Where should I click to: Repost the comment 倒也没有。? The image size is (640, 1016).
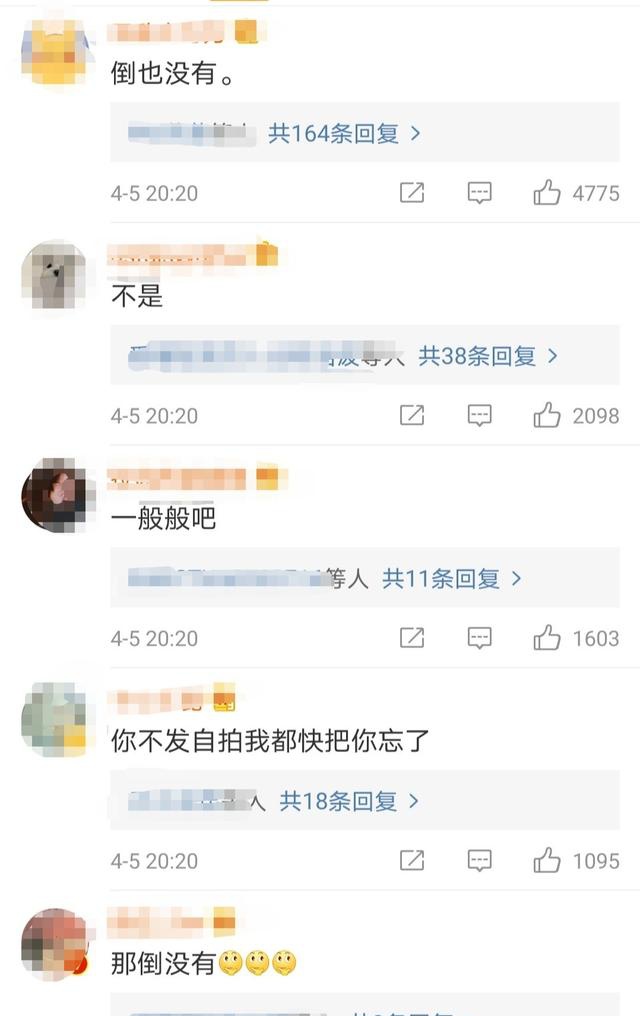pyautogui.click(x=412, y=193)
